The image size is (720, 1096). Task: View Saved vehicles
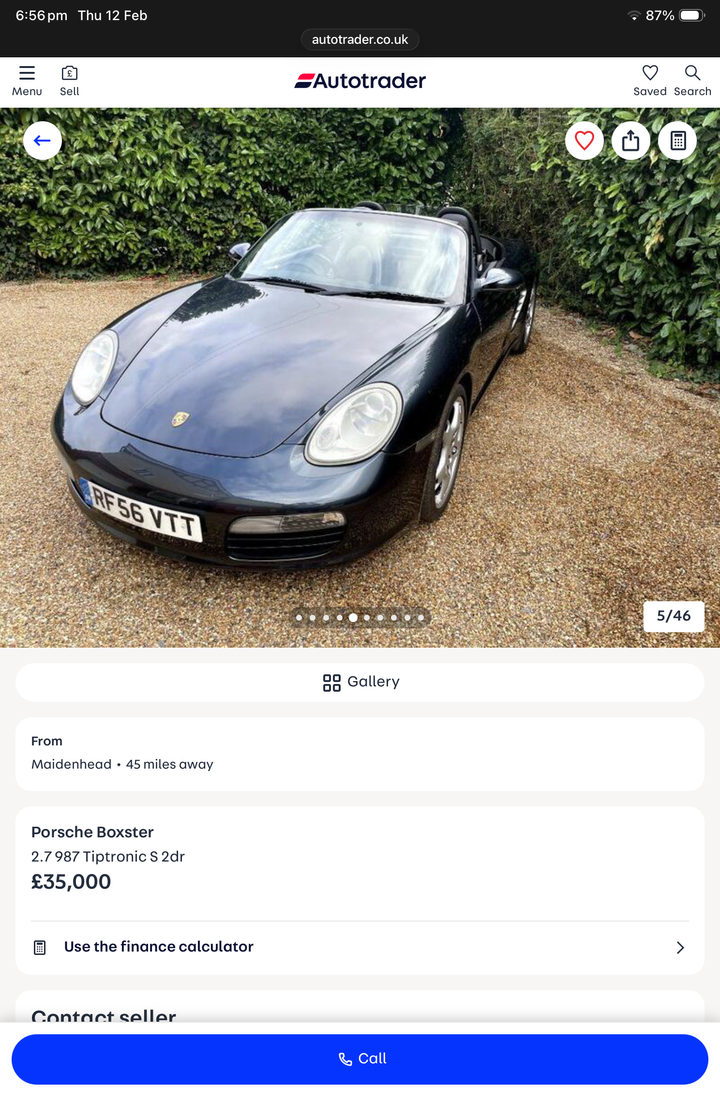point(650,80)
